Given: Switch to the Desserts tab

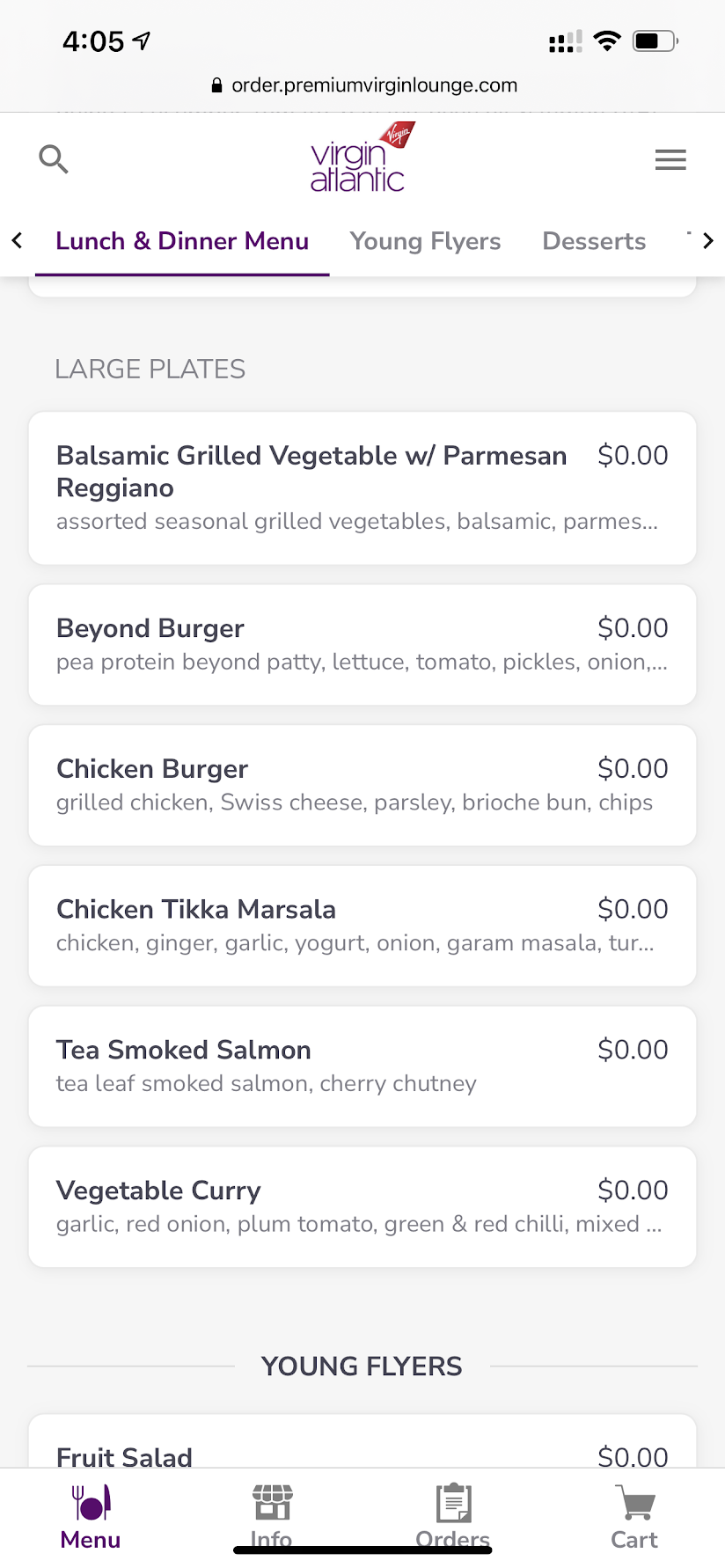Looking at the screenshot, I should (x=594, y=241).
